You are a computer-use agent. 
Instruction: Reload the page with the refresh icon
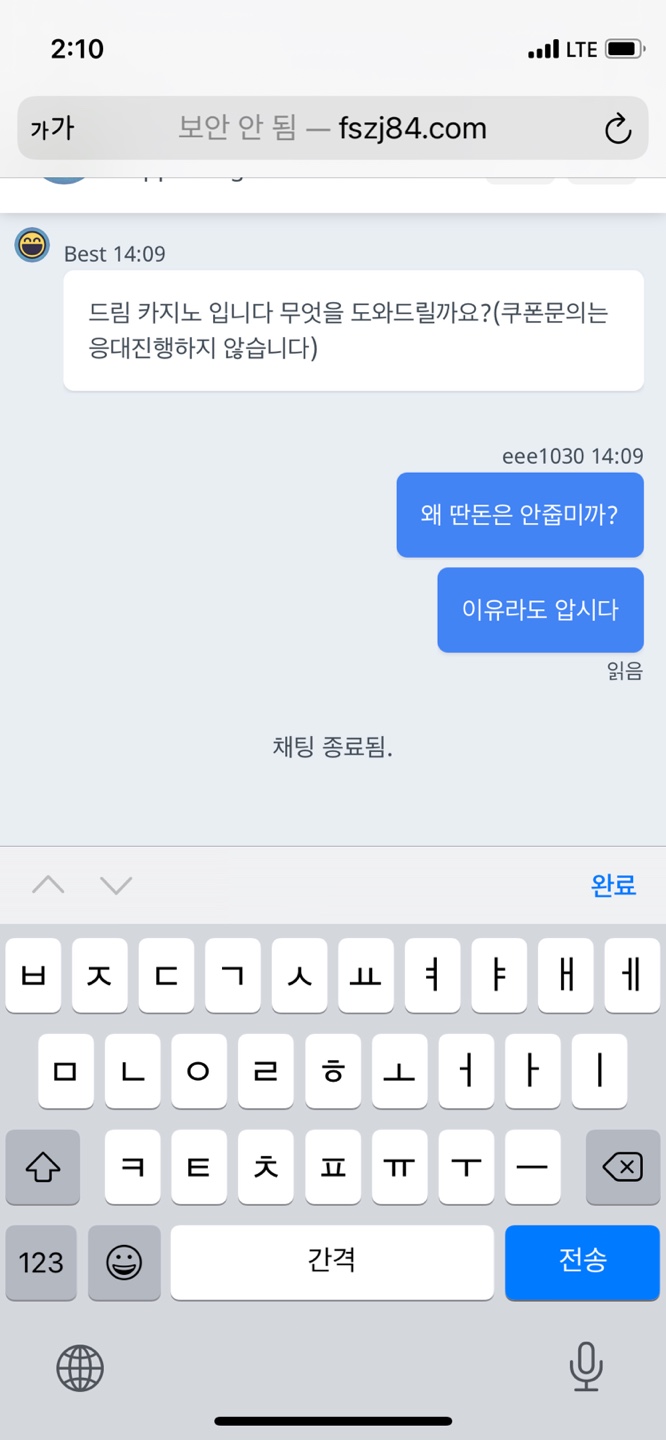point(618,129)
